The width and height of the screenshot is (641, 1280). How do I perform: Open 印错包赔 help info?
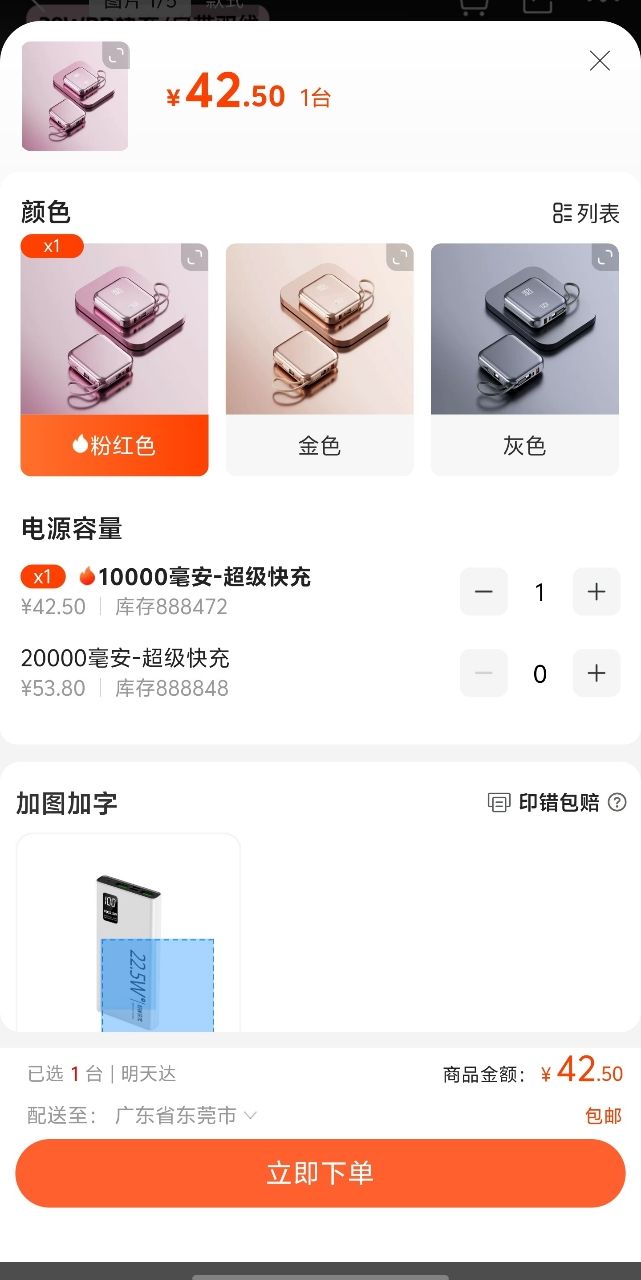[x=618, y=802]
